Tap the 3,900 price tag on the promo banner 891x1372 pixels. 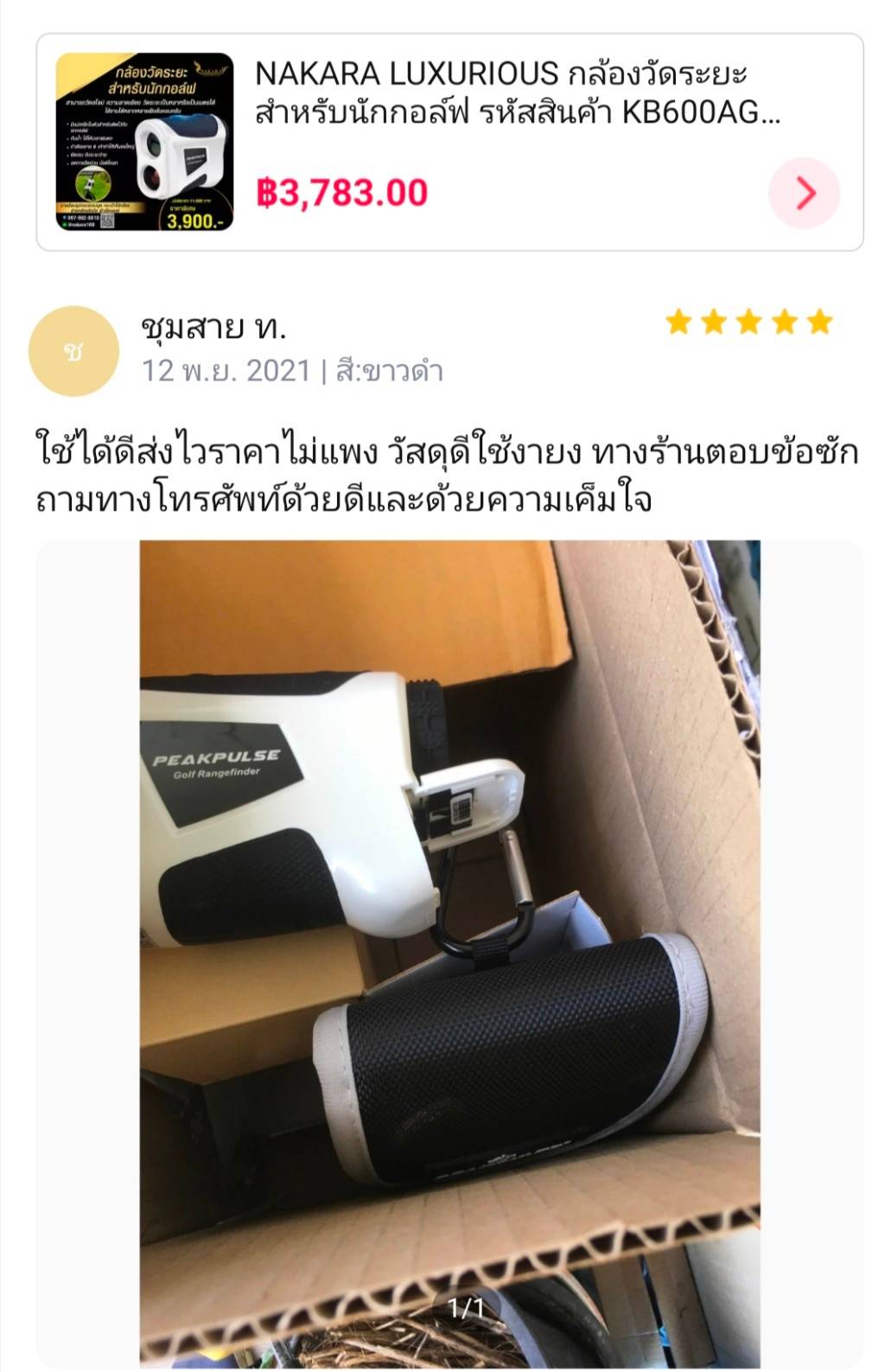(x=190, y=220)
